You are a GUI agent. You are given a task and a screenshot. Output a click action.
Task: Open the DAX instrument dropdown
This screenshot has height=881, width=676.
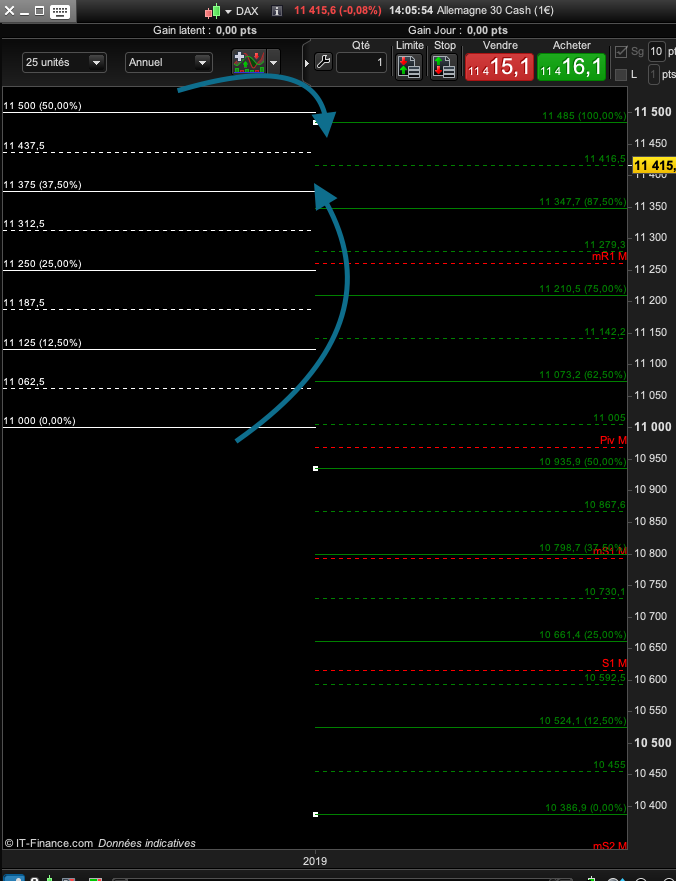coord(228,11)
